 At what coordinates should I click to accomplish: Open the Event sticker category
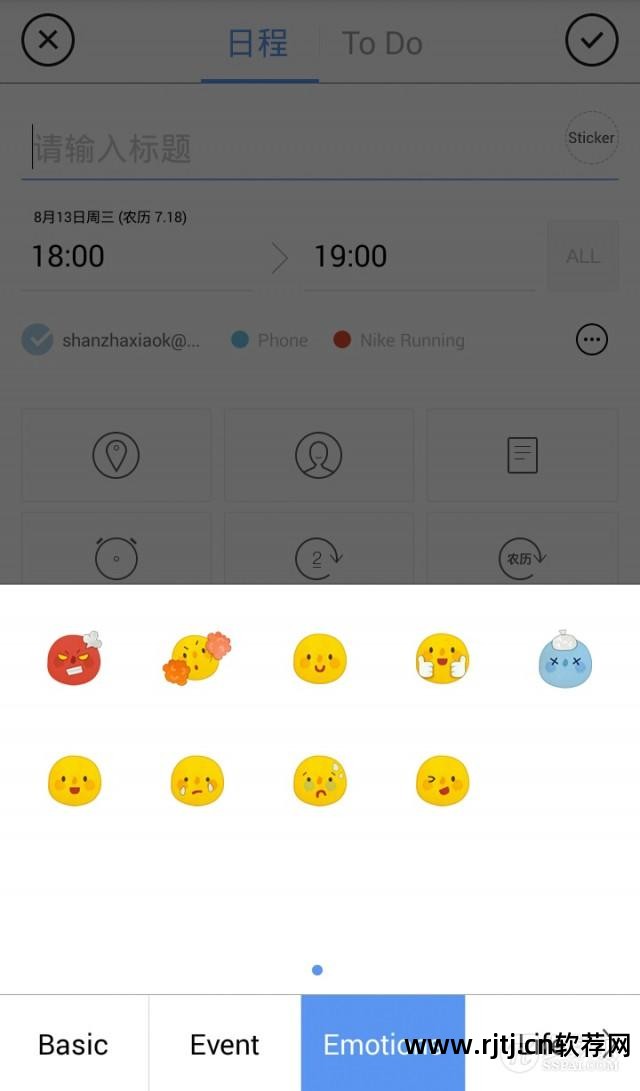(225, 1044)
